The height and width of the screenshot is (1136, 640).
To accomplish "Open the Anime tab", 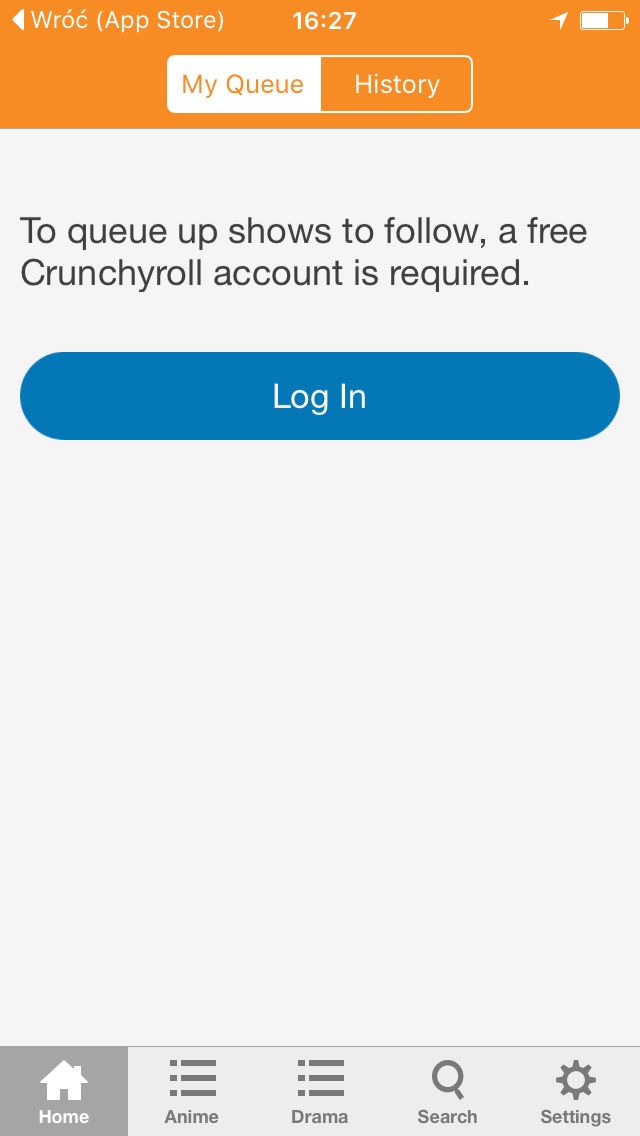I will pyautogui.click(x=191, y=1091).
